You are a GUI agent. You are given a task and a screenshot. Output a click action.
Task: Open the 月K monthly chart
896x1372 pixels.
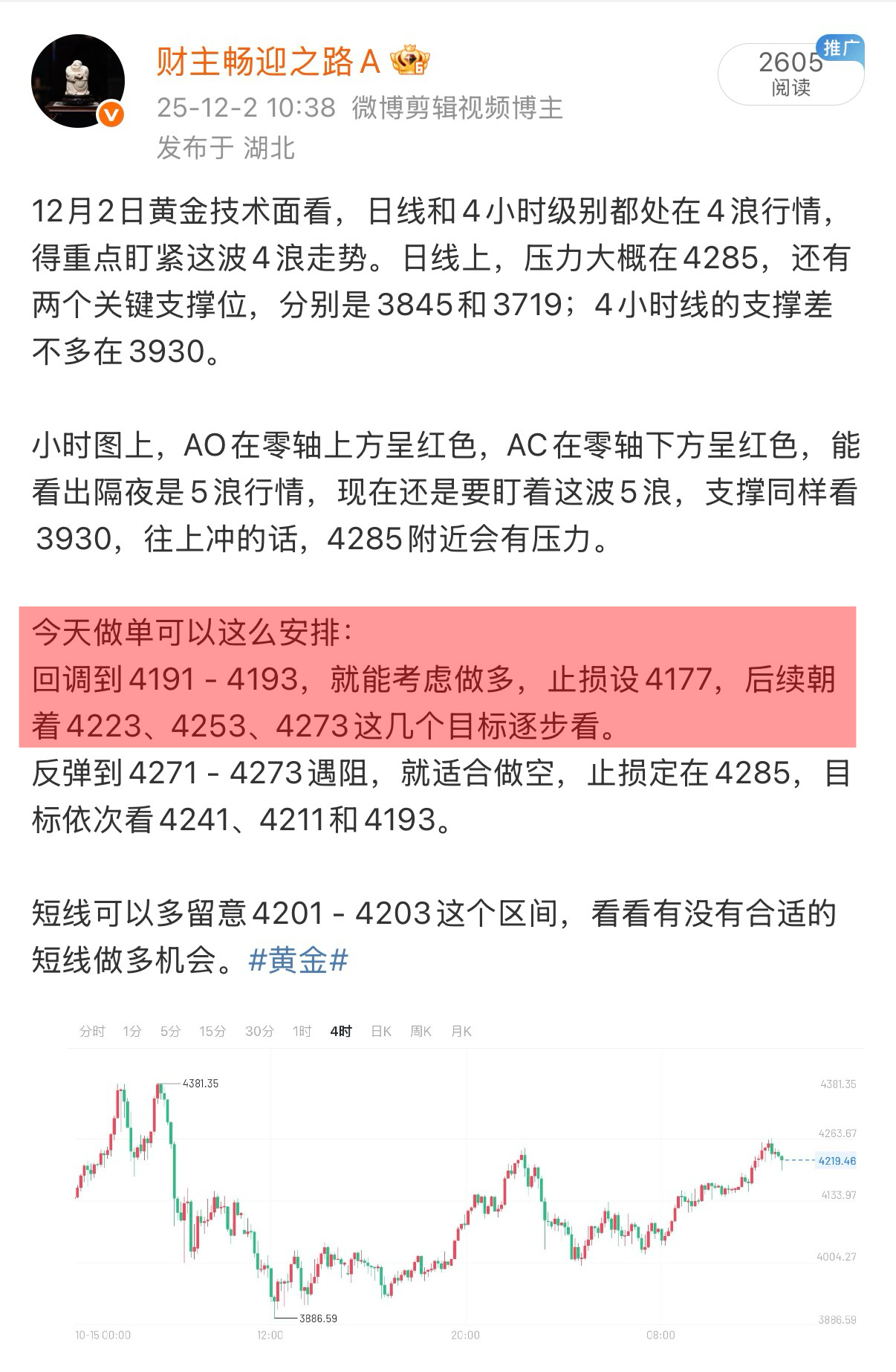462,1032
